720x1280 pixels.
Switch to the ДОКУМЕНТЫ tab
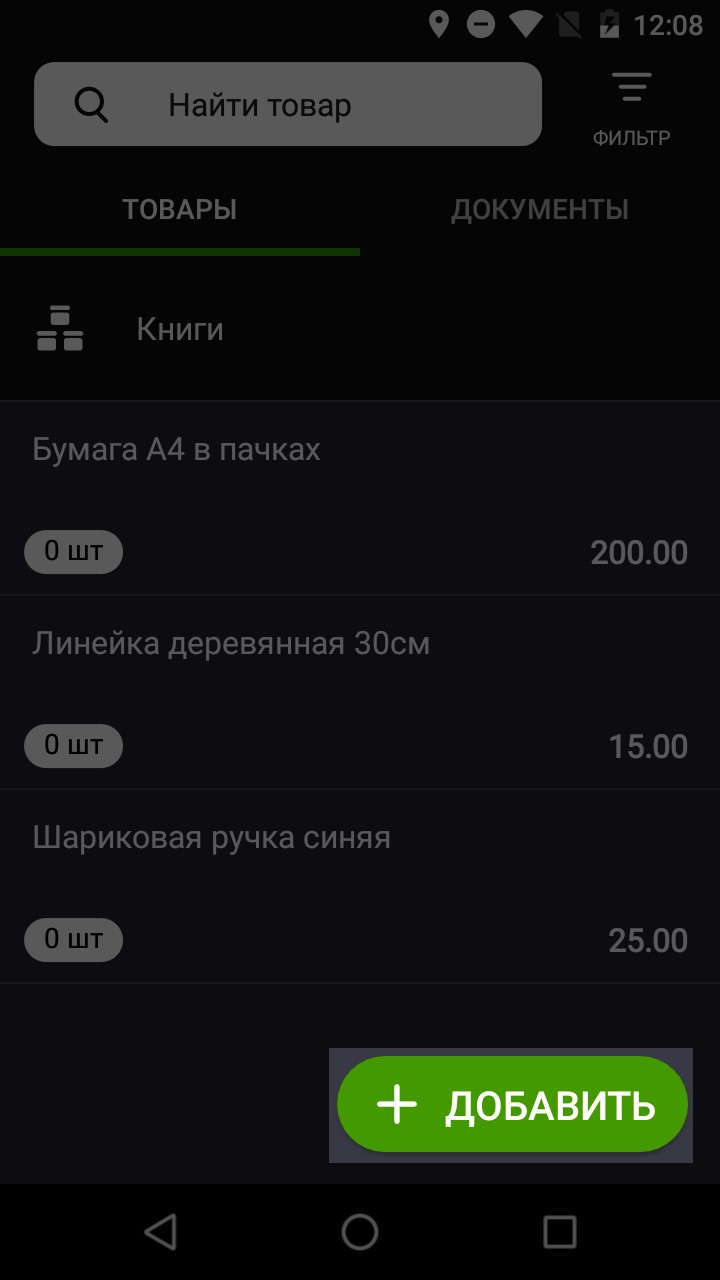pos(540,210)
